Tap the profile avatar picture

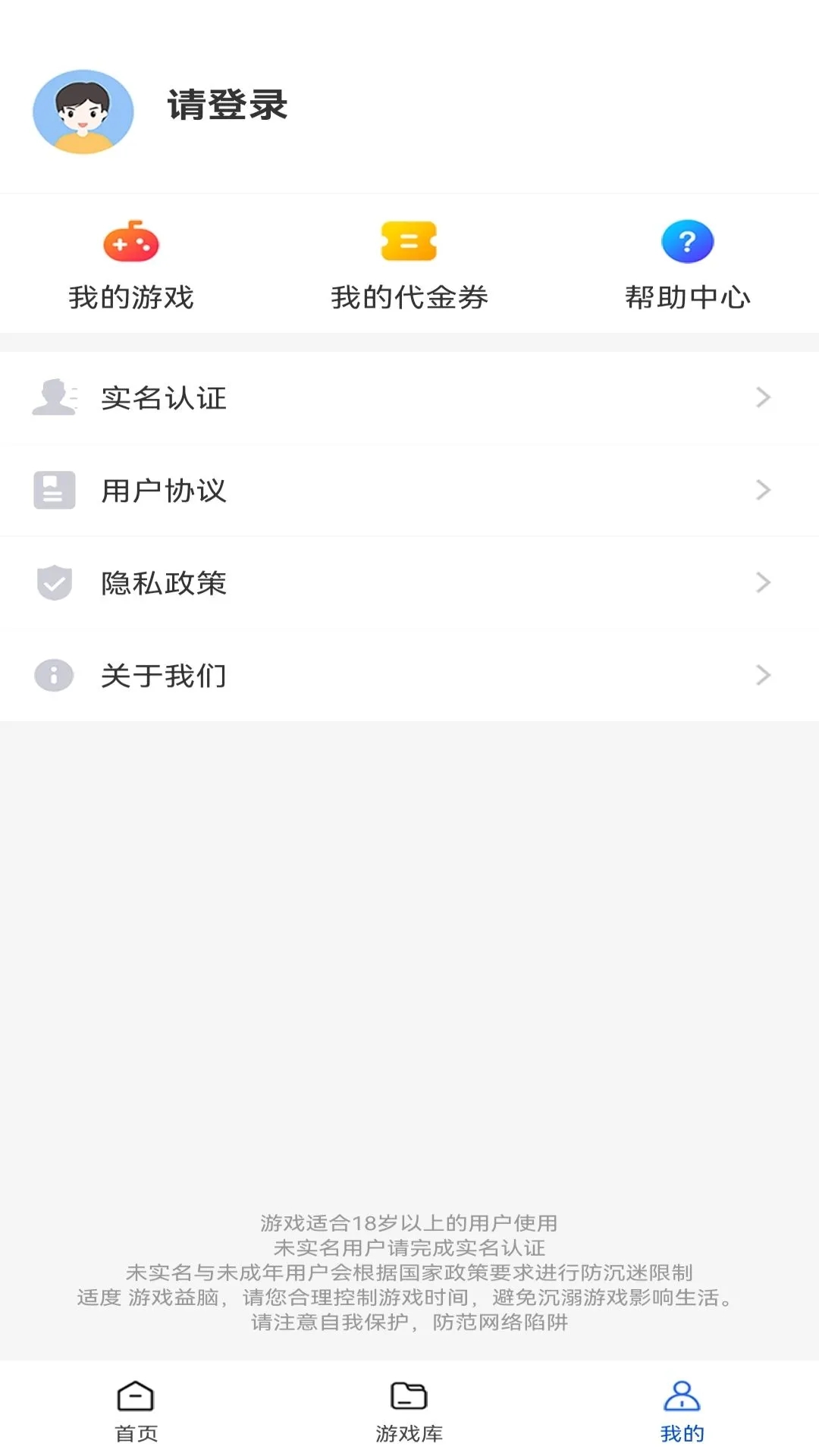(x=83, y=112)
